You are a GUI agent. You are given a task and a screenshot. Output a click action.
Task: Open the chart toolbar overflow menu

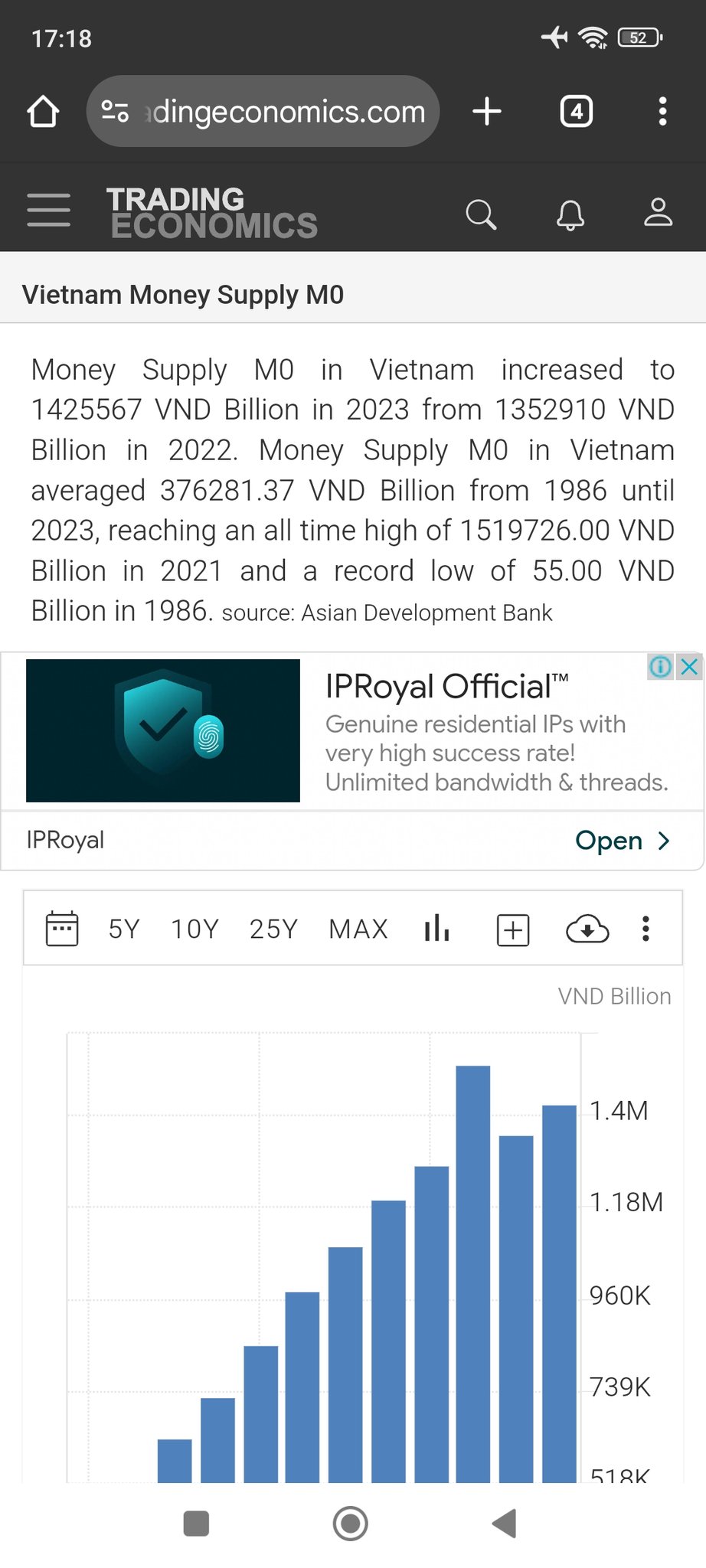(646, 929)
